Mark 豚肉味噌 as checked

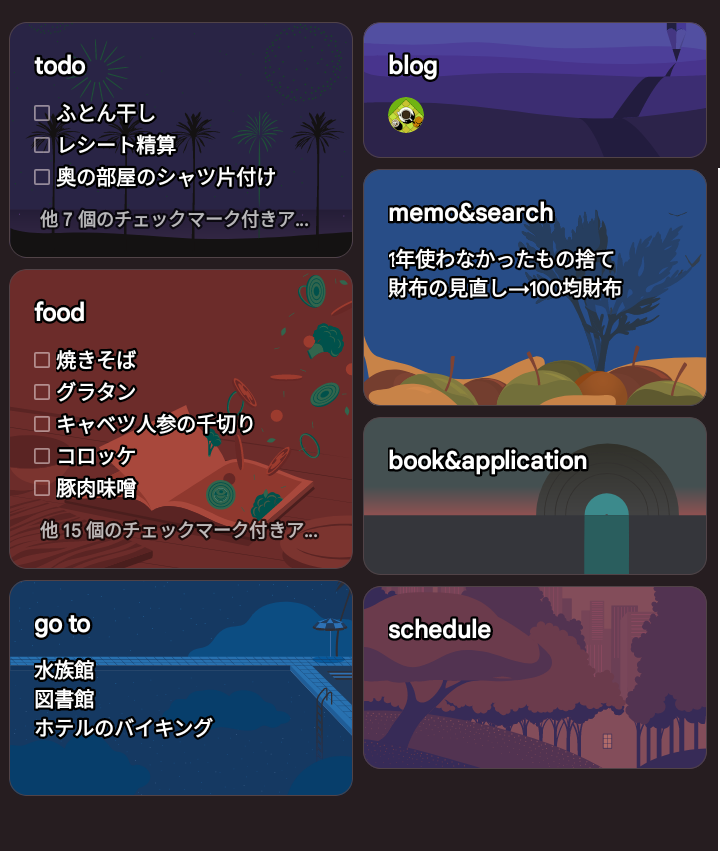(x=42, y=488)
